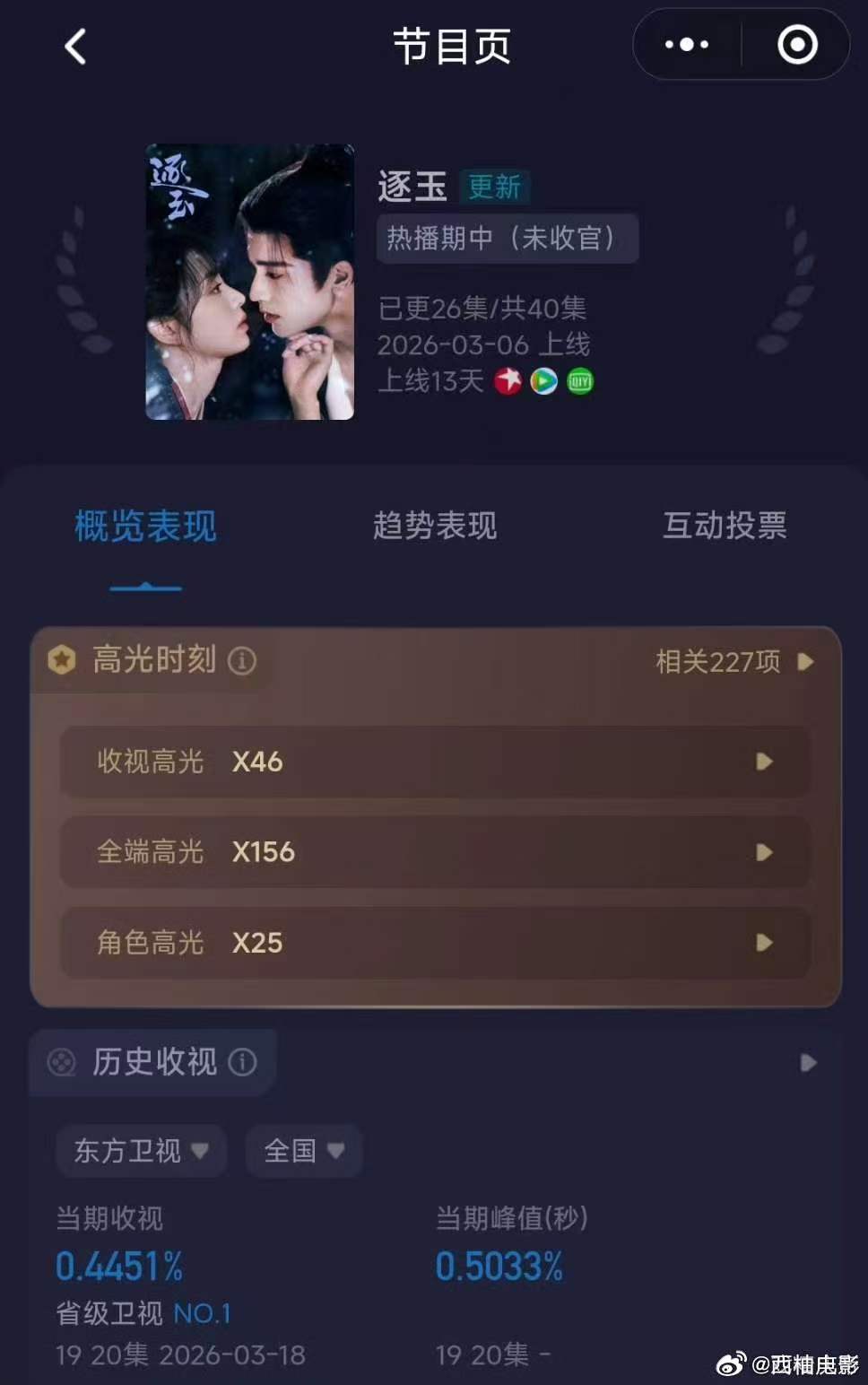Click the 更新 badge next to 逐玉
868x1385 pixels.
click(495, 188)
